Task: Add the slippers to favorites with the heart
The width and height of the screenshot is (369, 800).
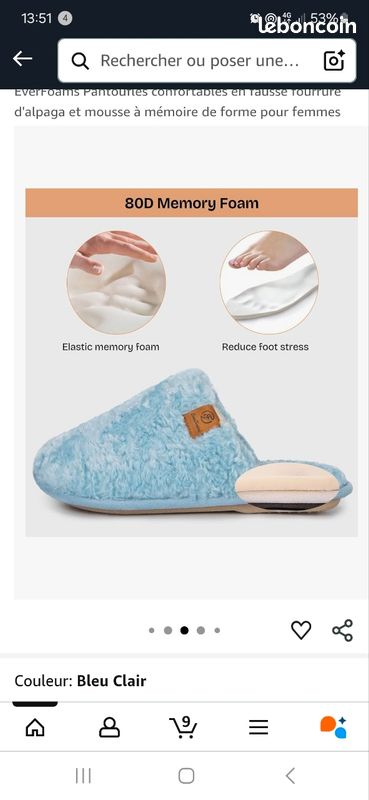Action: pos(301,630)
